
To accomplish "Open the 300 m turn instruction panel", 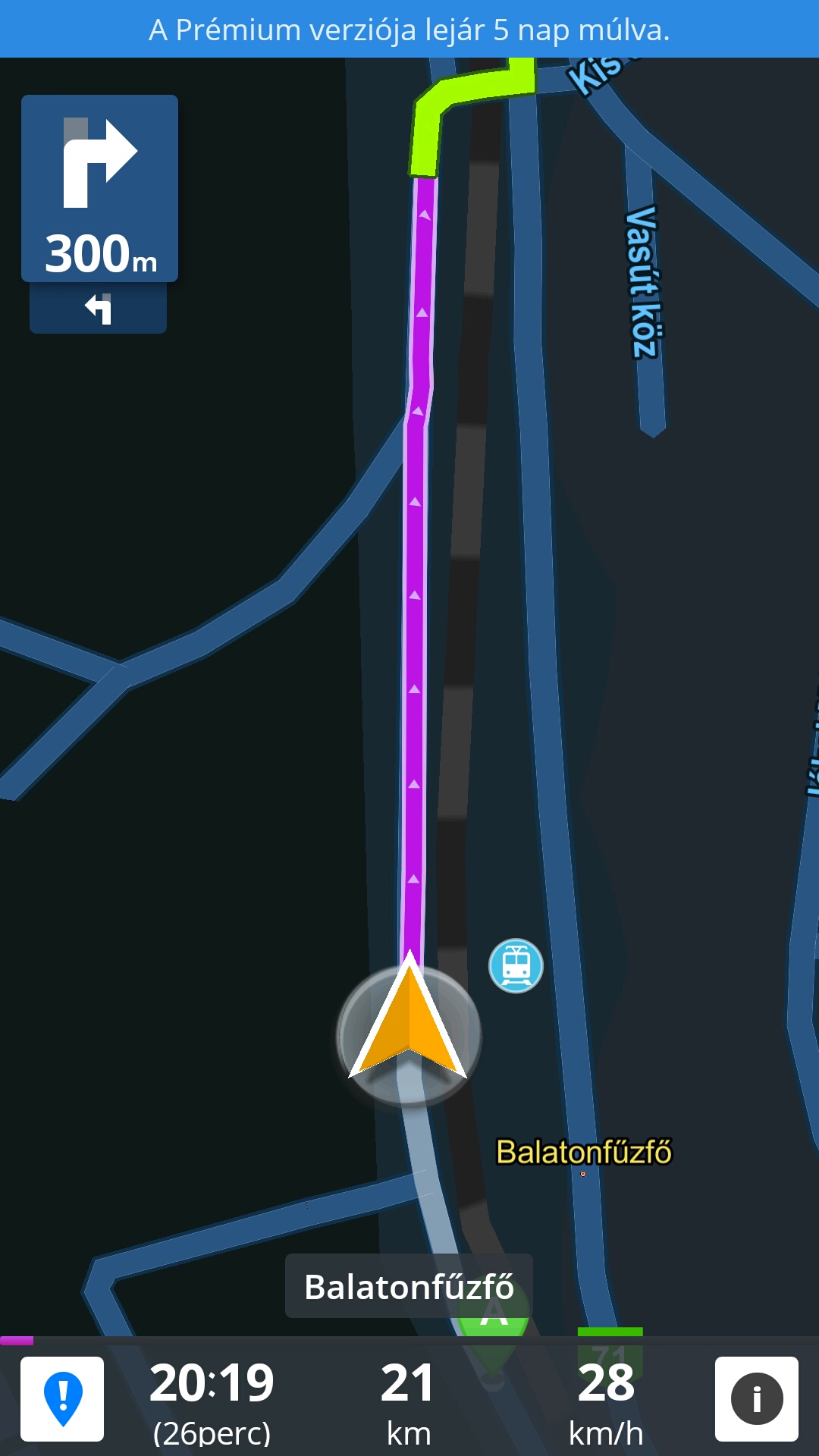I will tap(99, 190).
